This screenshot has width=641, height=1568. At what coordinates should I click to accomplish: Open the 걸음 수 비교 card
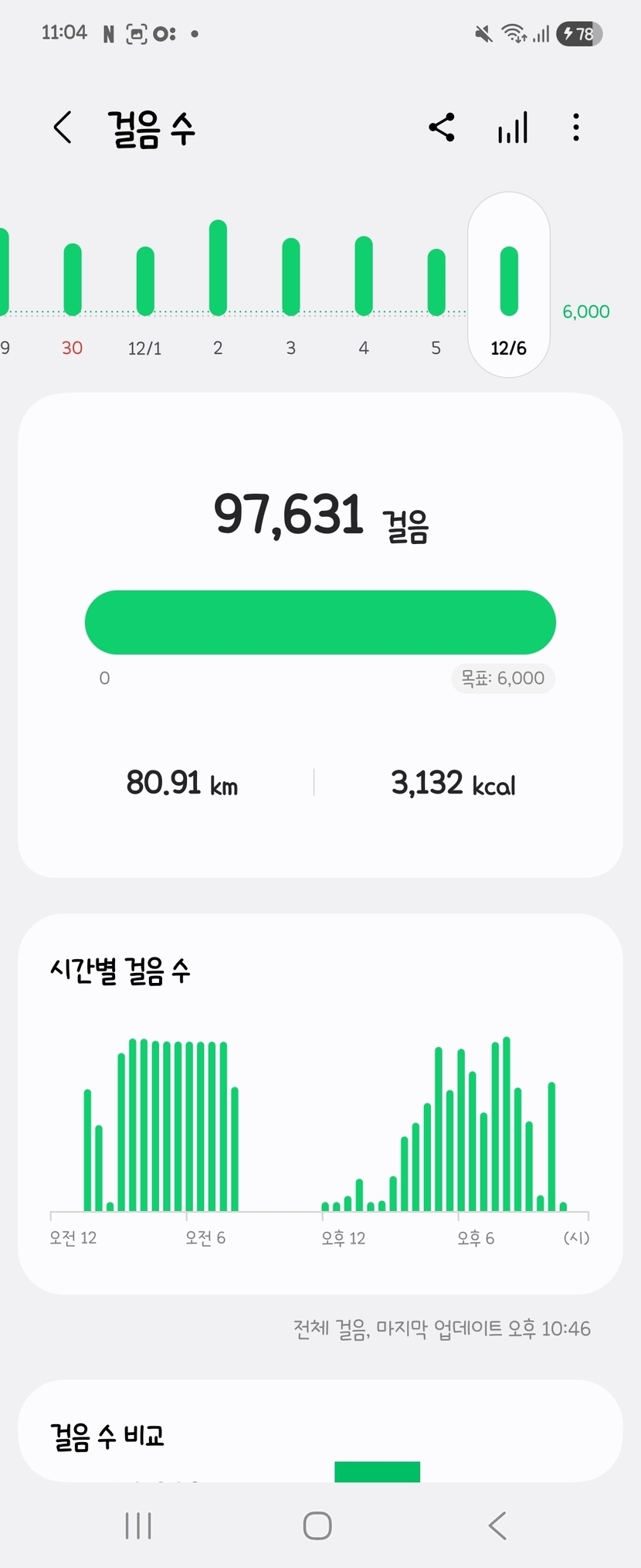pos(320,1434)
